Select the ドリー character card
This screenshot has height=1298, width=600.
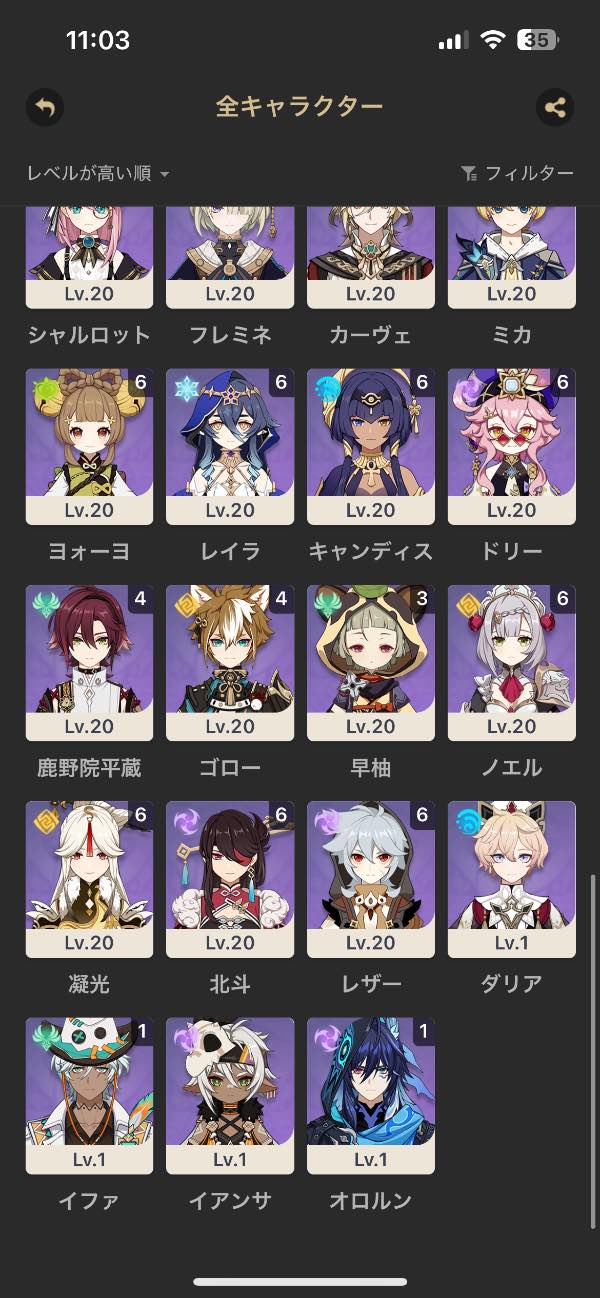[x=512, y=446]
